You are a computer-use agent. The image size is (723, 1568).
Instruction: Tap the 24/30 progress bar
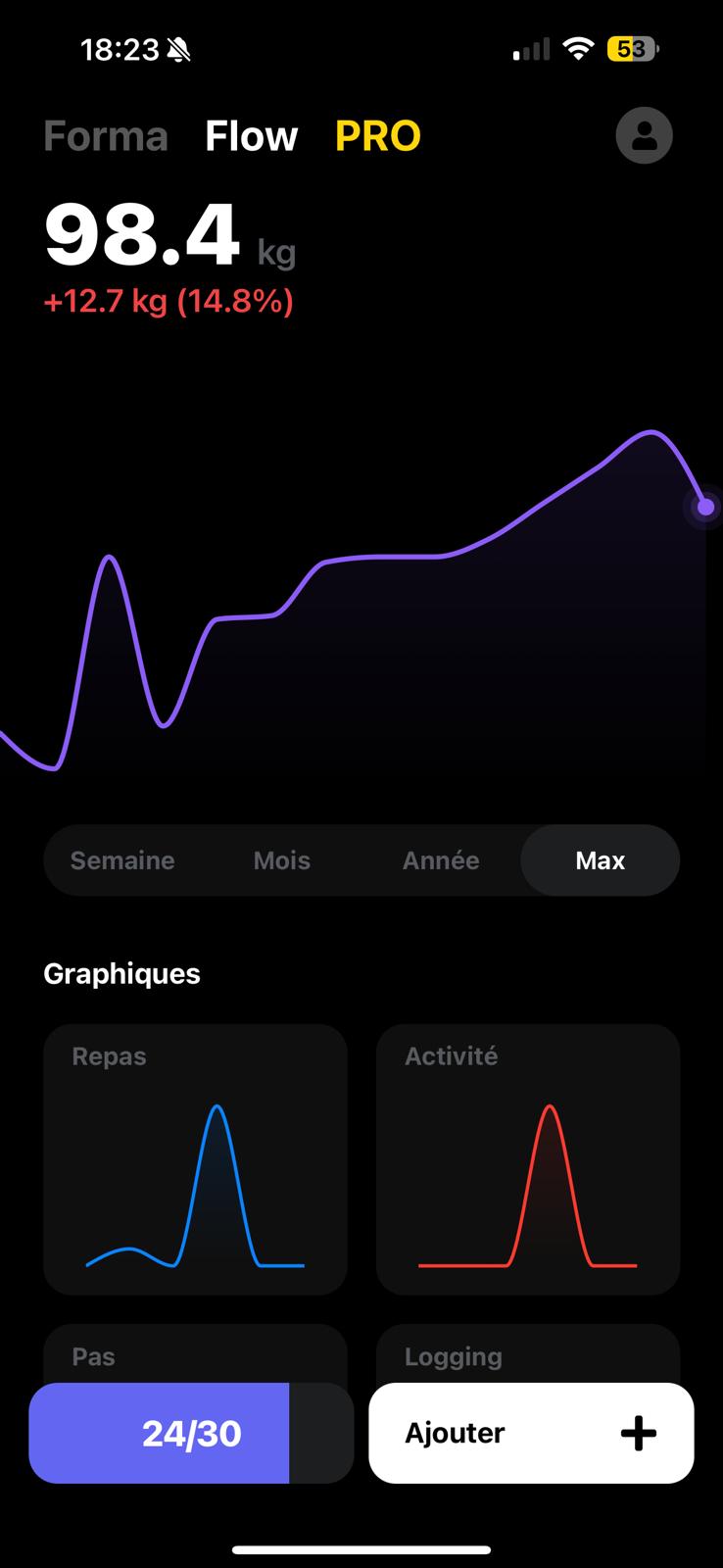pos(191,1433)
